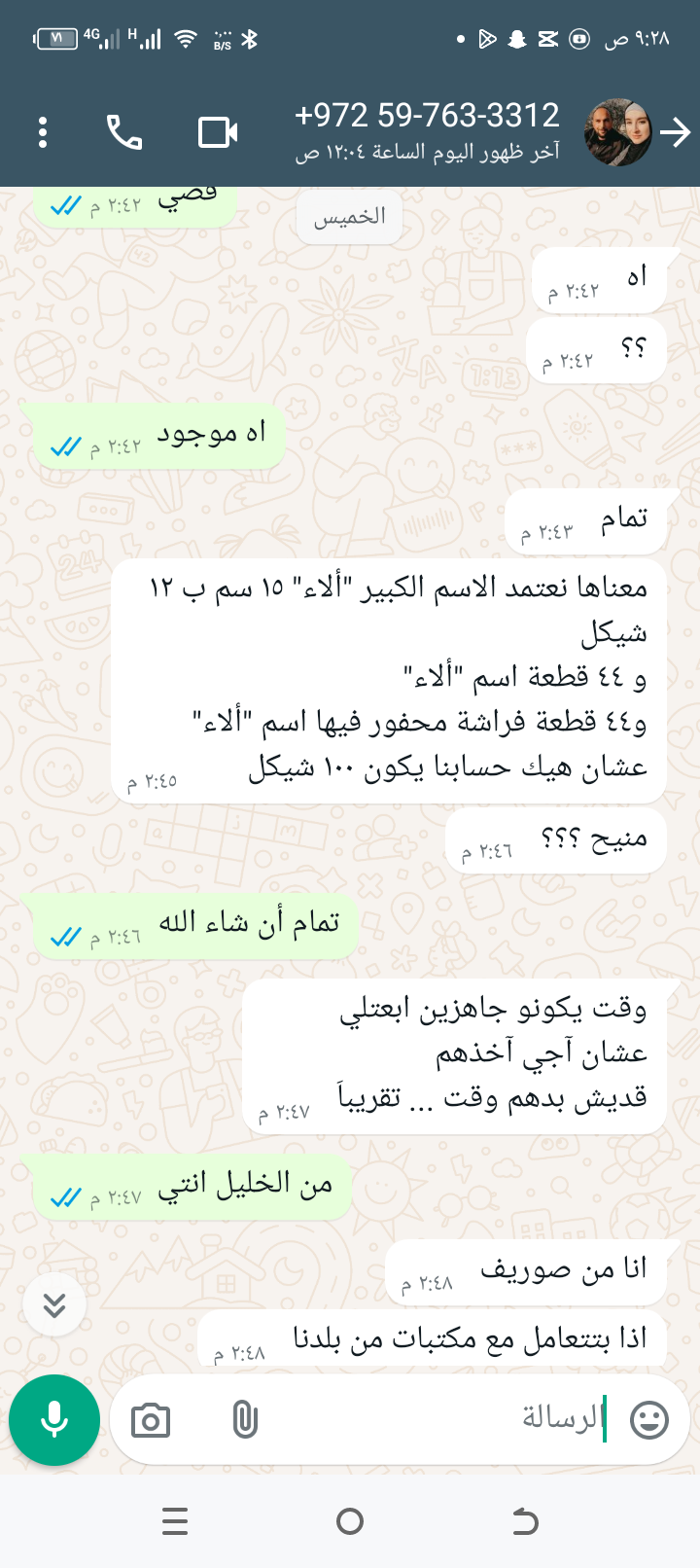Screen dimensions: 700x1568
Task: Go to the home screen
Action: 350,1521
